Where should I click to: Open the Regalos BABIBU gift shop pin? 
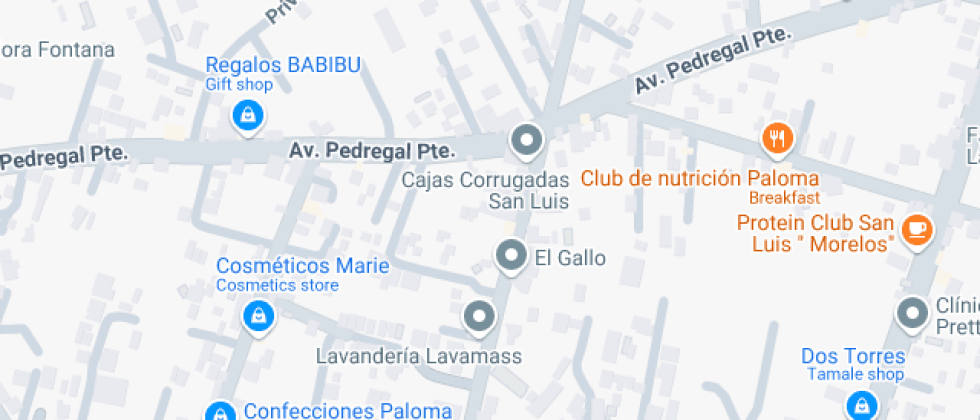click(247, 115)
